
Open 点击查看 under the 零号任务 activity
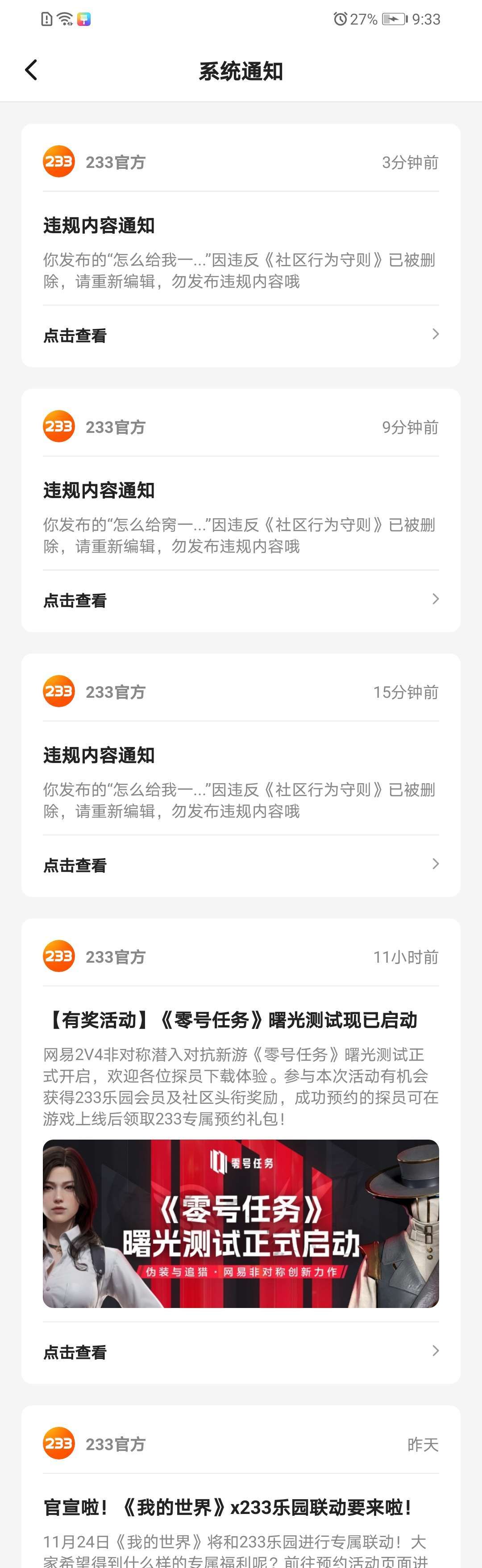241,1352
